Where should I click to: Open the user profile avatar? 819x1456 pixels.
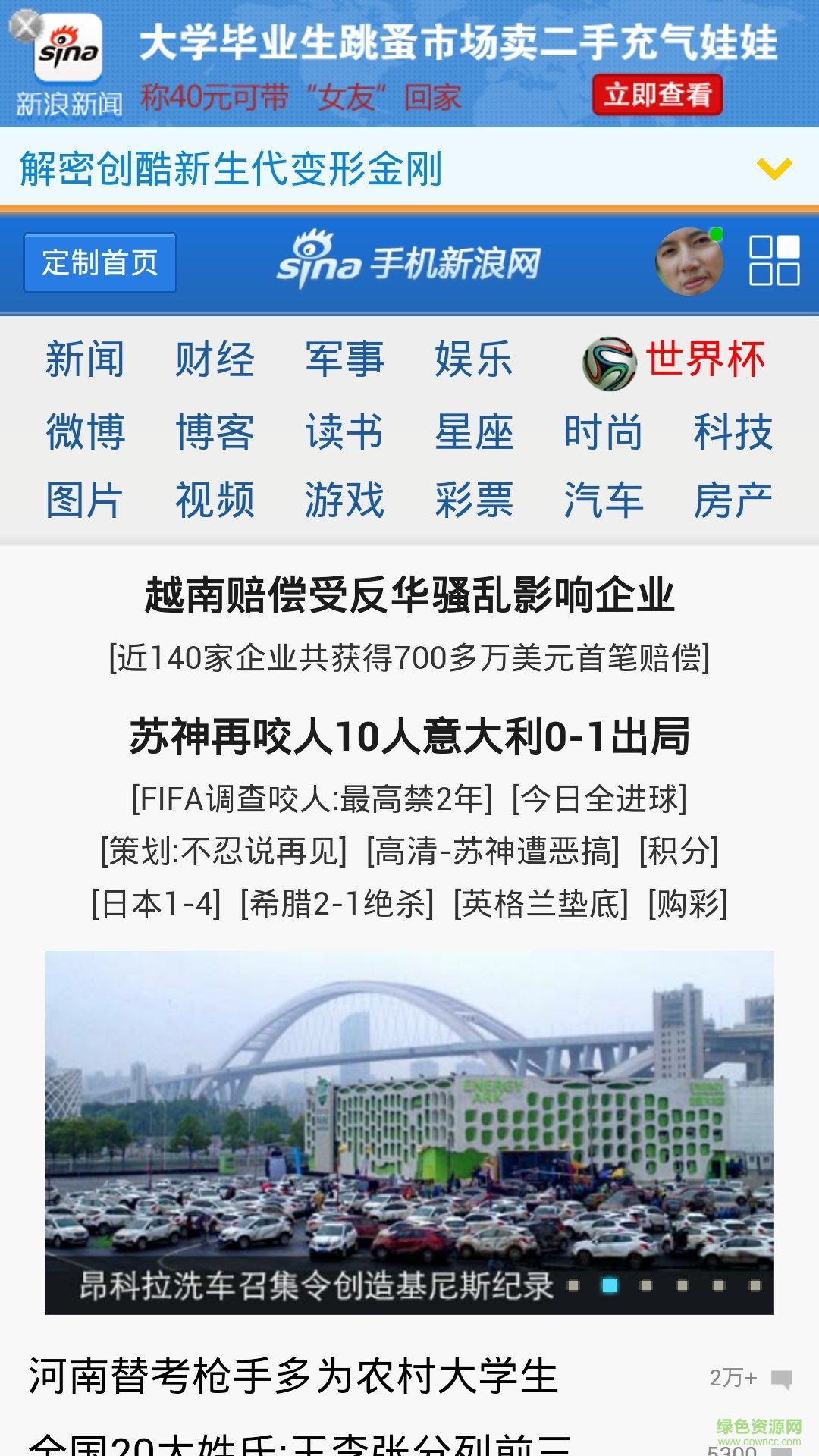click(x=689, y=262)
